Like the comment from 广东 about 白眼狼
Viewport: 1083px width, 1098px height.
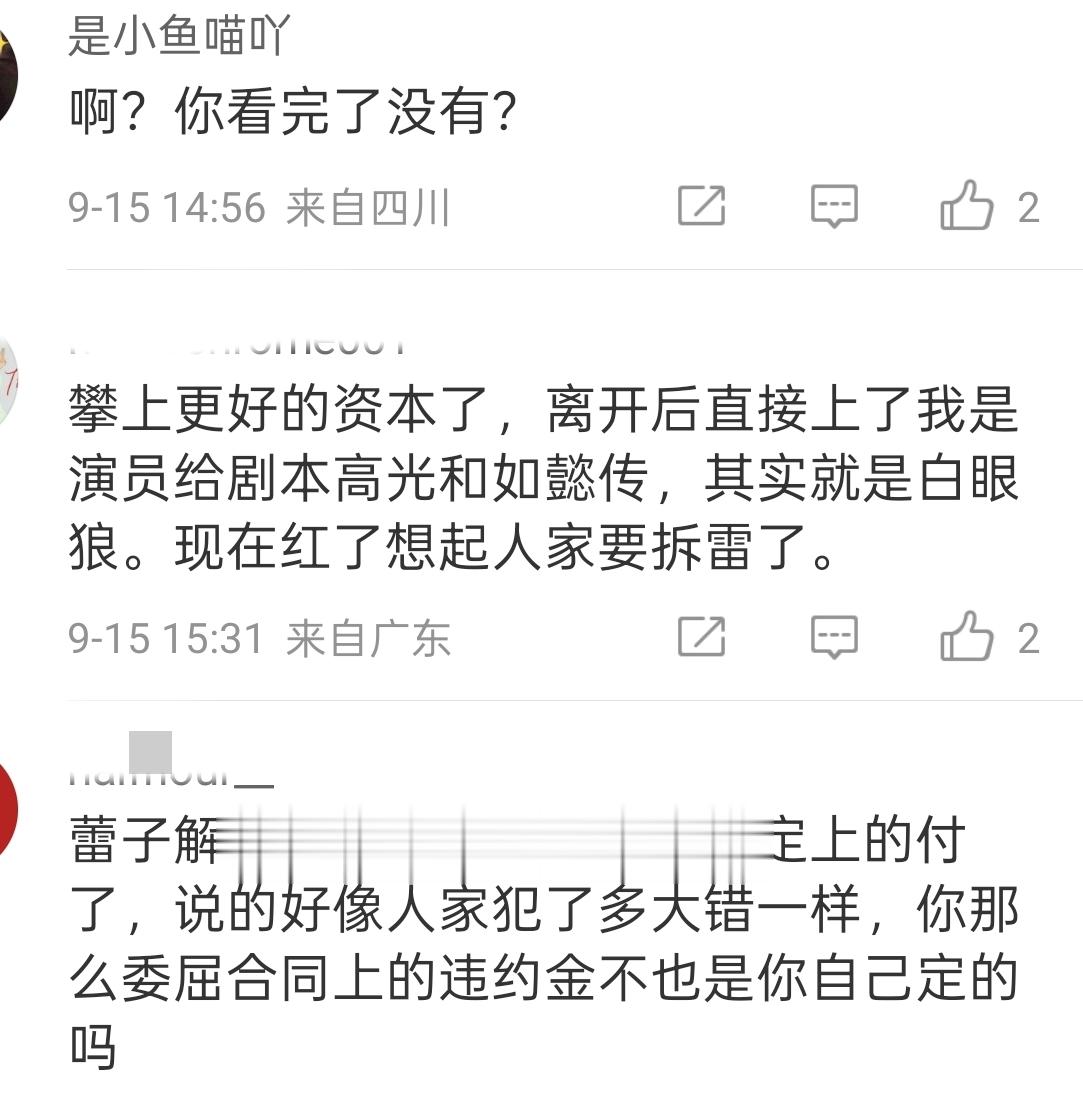coord(967,638)
